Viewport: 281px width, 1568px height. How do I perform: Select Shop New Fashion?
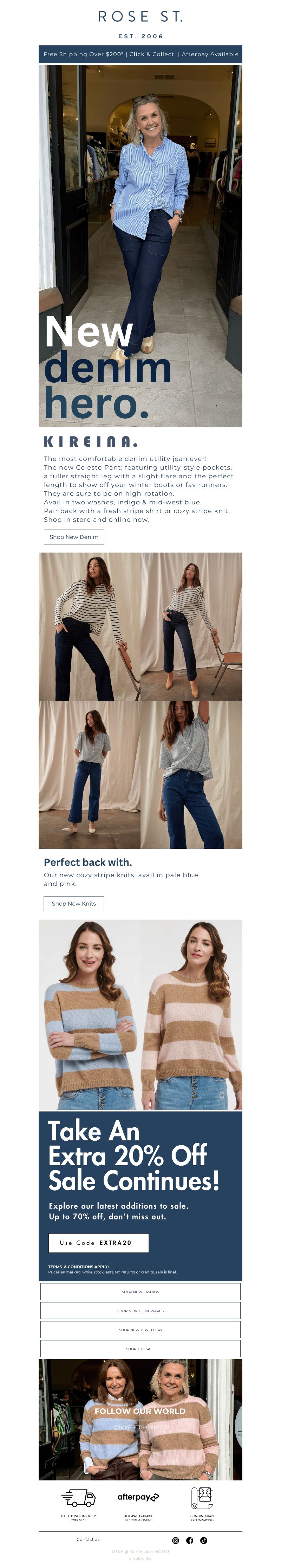click(x=140, y=1291)
